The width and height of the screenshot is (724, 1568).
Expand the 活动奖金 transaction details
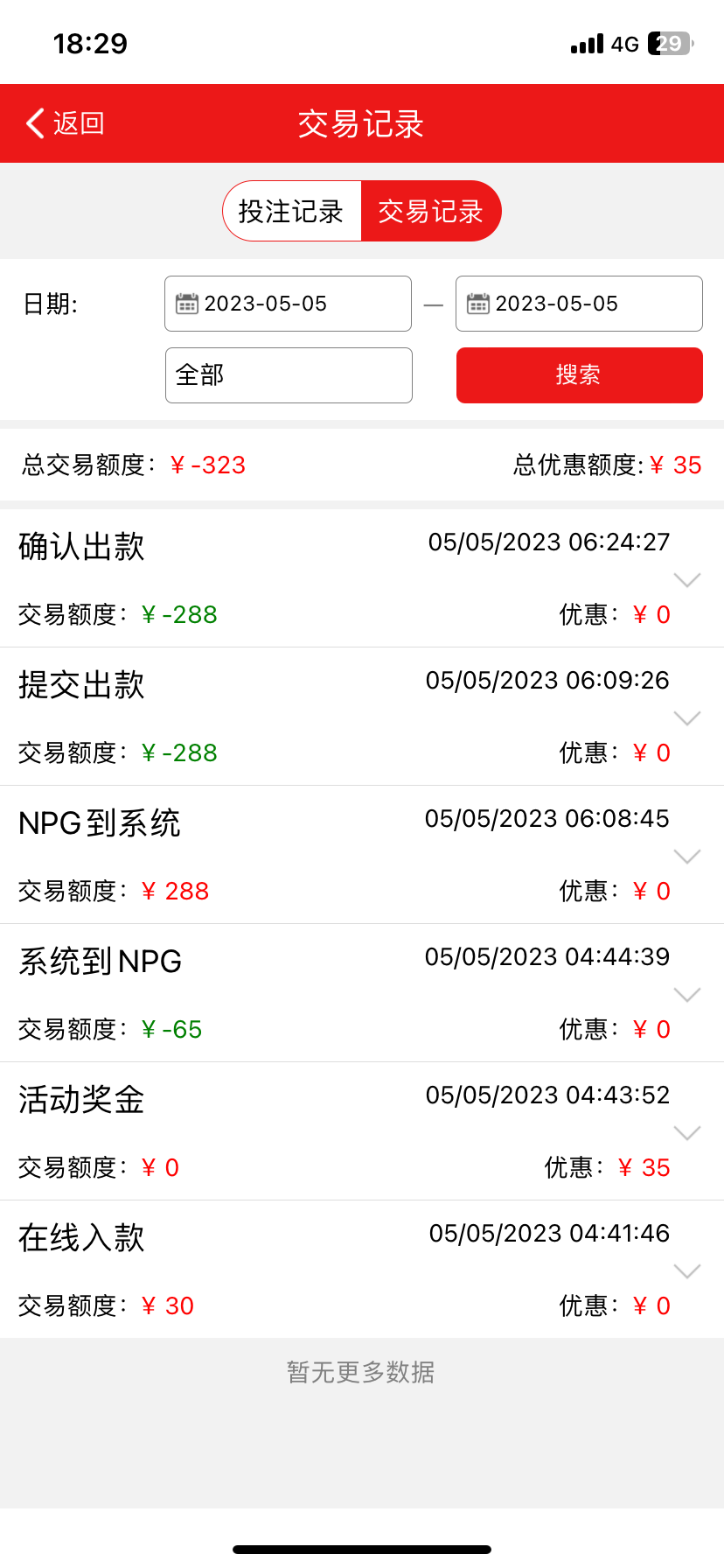687,1131
